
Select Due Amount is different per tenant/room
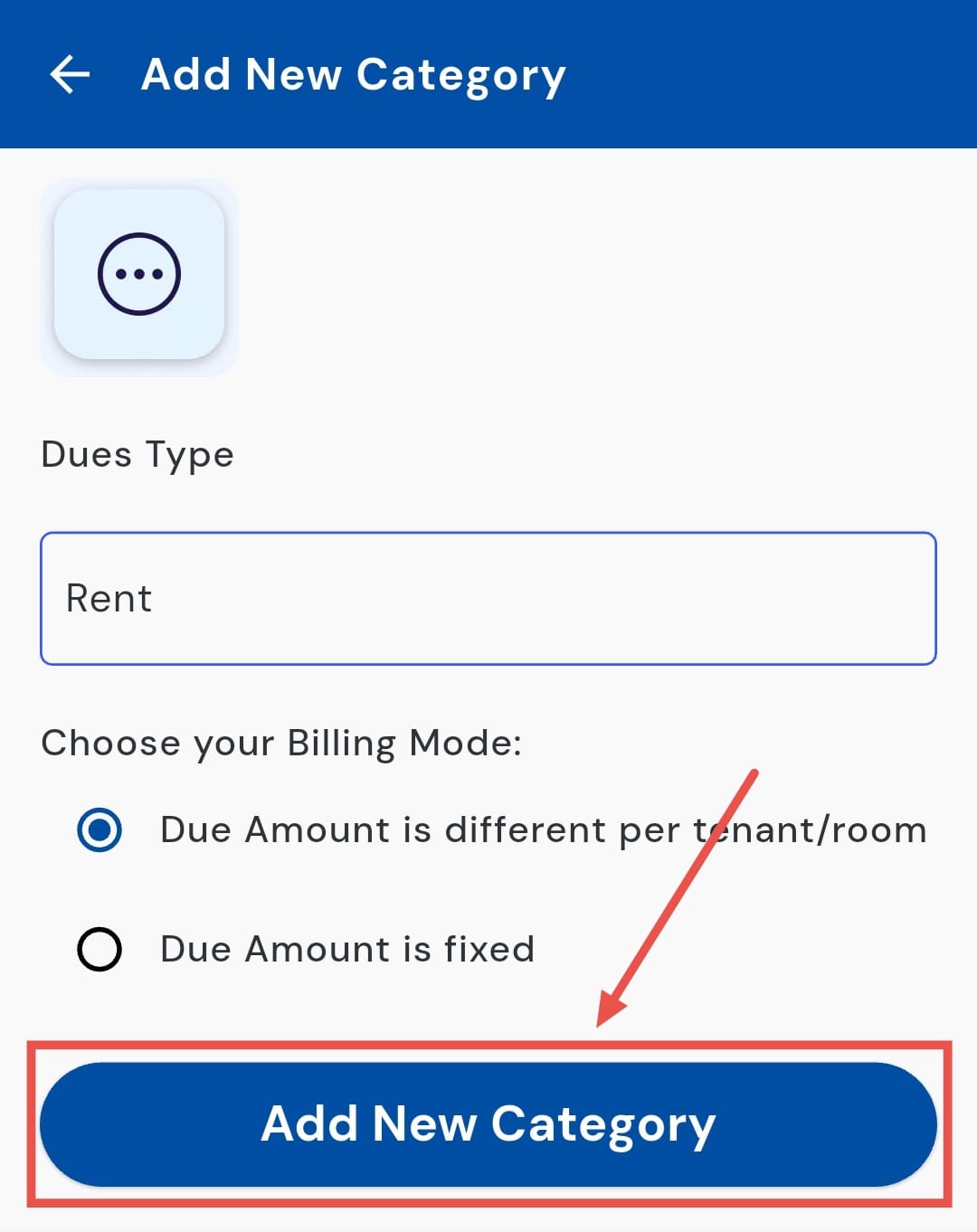click(x=100, y=829)
